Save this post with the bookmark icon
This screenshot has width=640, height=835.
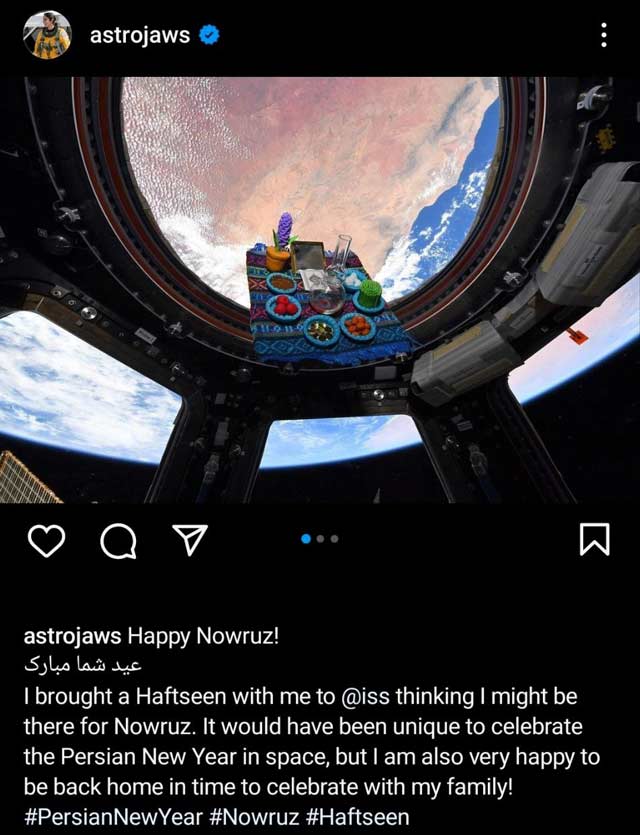point(594,541)
